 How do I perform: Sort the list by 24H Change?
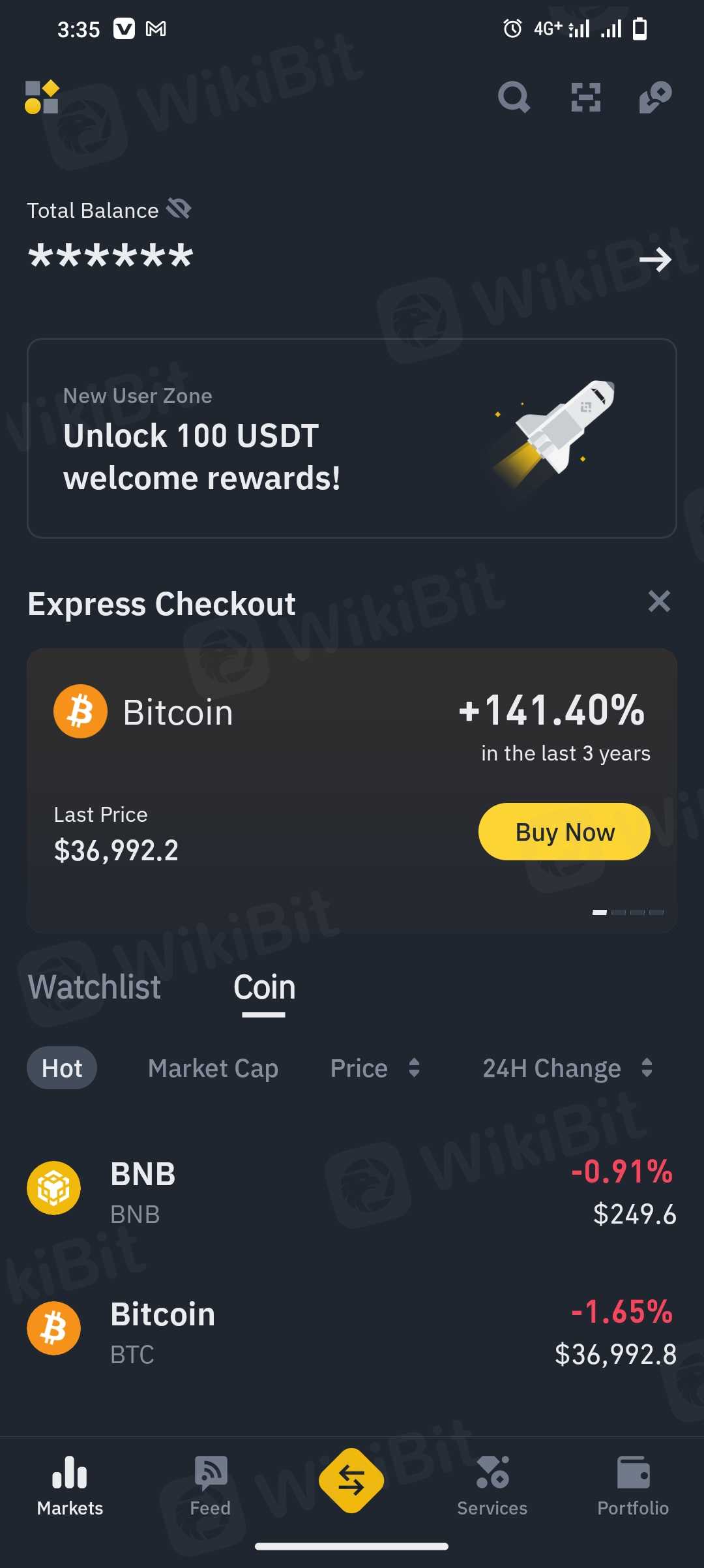point(567,1068)
